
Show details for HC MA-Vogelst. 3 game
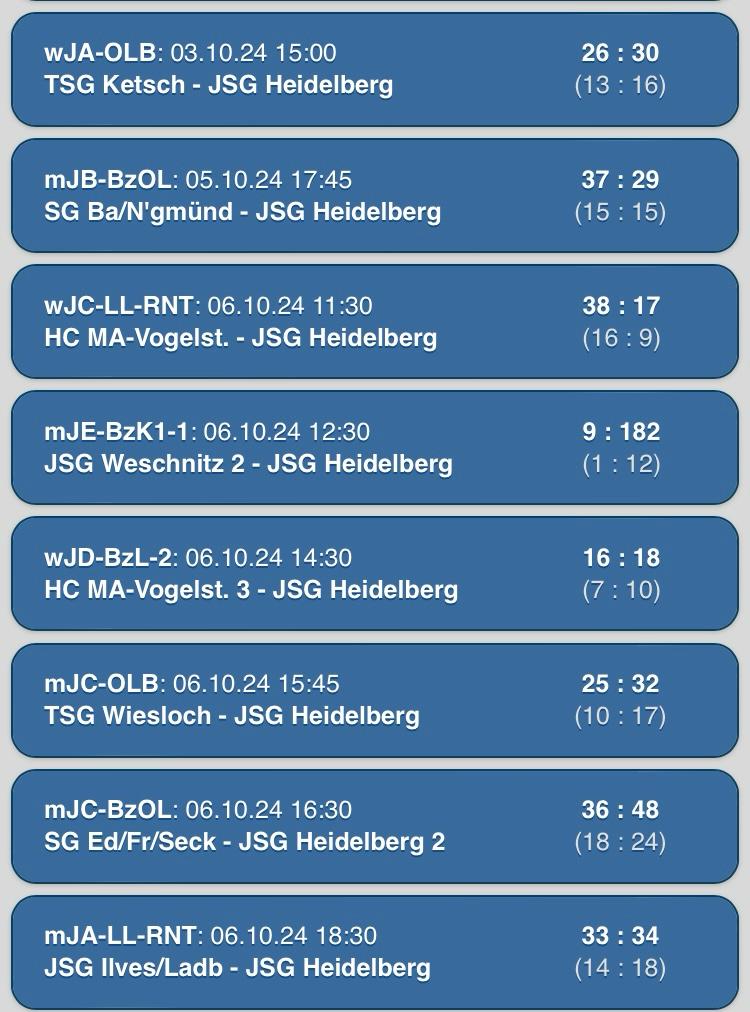coord(374,573)
